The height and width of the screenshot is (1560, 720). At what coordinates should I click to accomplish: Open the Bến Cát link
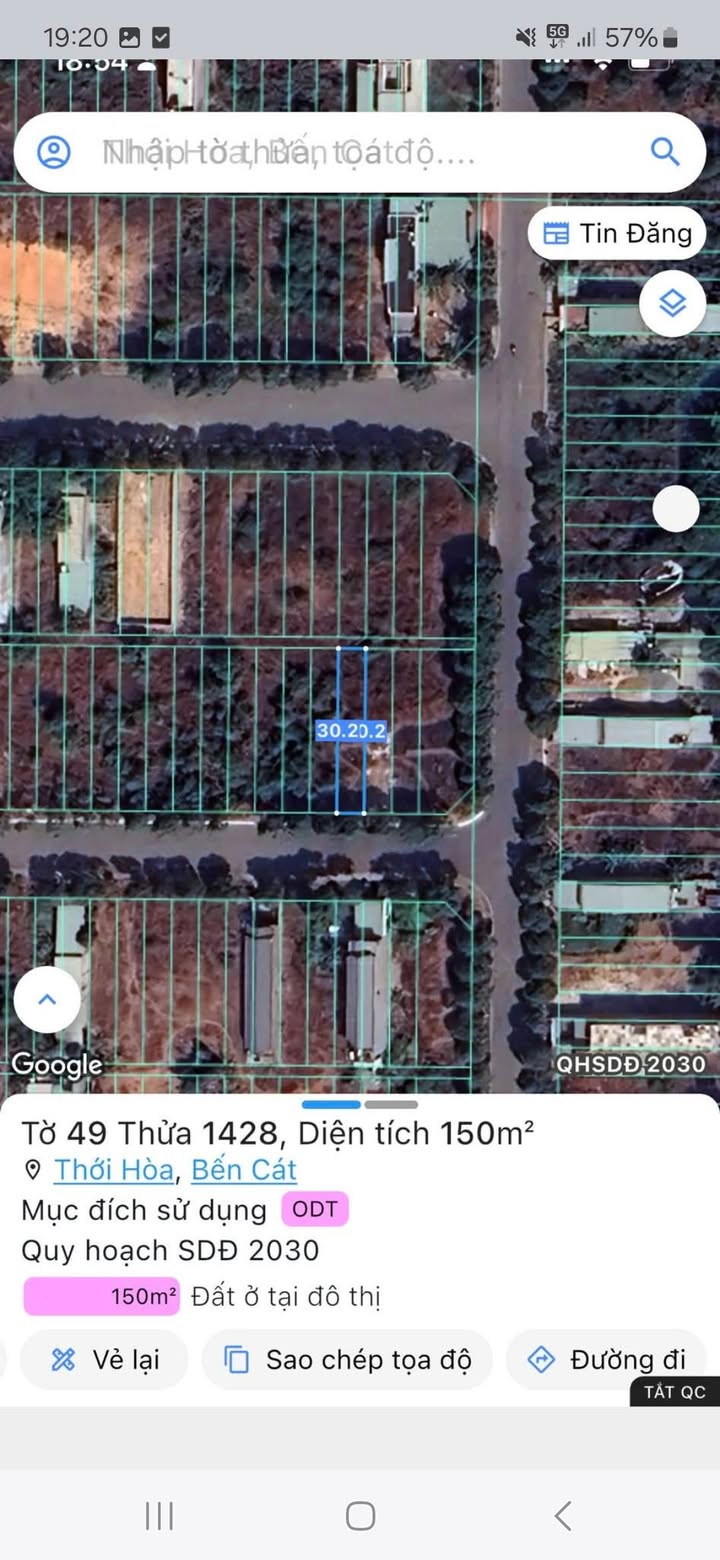(x=244, y=1169)
